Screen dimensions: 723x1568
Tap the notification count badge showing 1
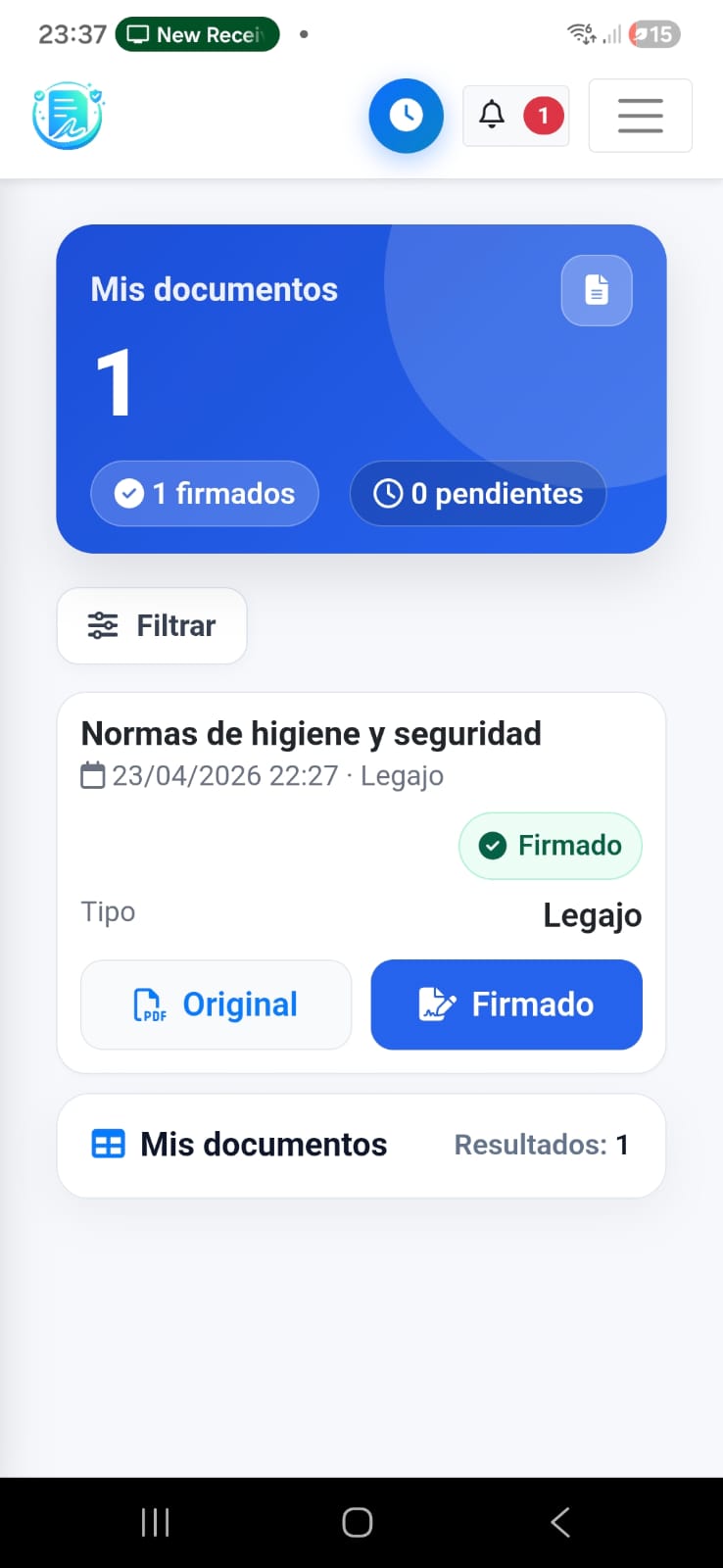pyautogui.click(x=541, y=115)
